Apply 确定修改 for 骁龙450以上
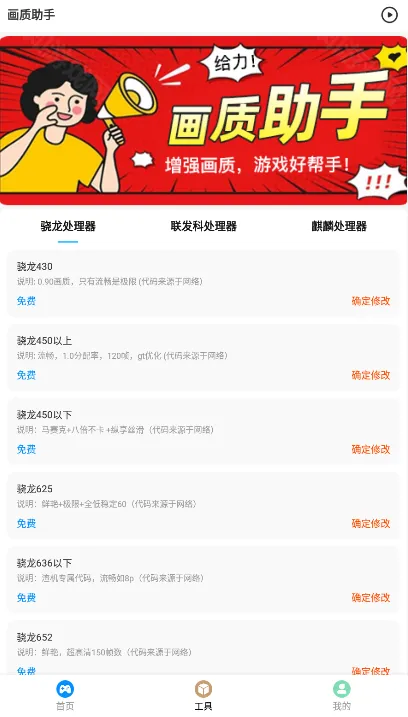Viewport: 408px width, 717px height. click(x=371, y=375)
